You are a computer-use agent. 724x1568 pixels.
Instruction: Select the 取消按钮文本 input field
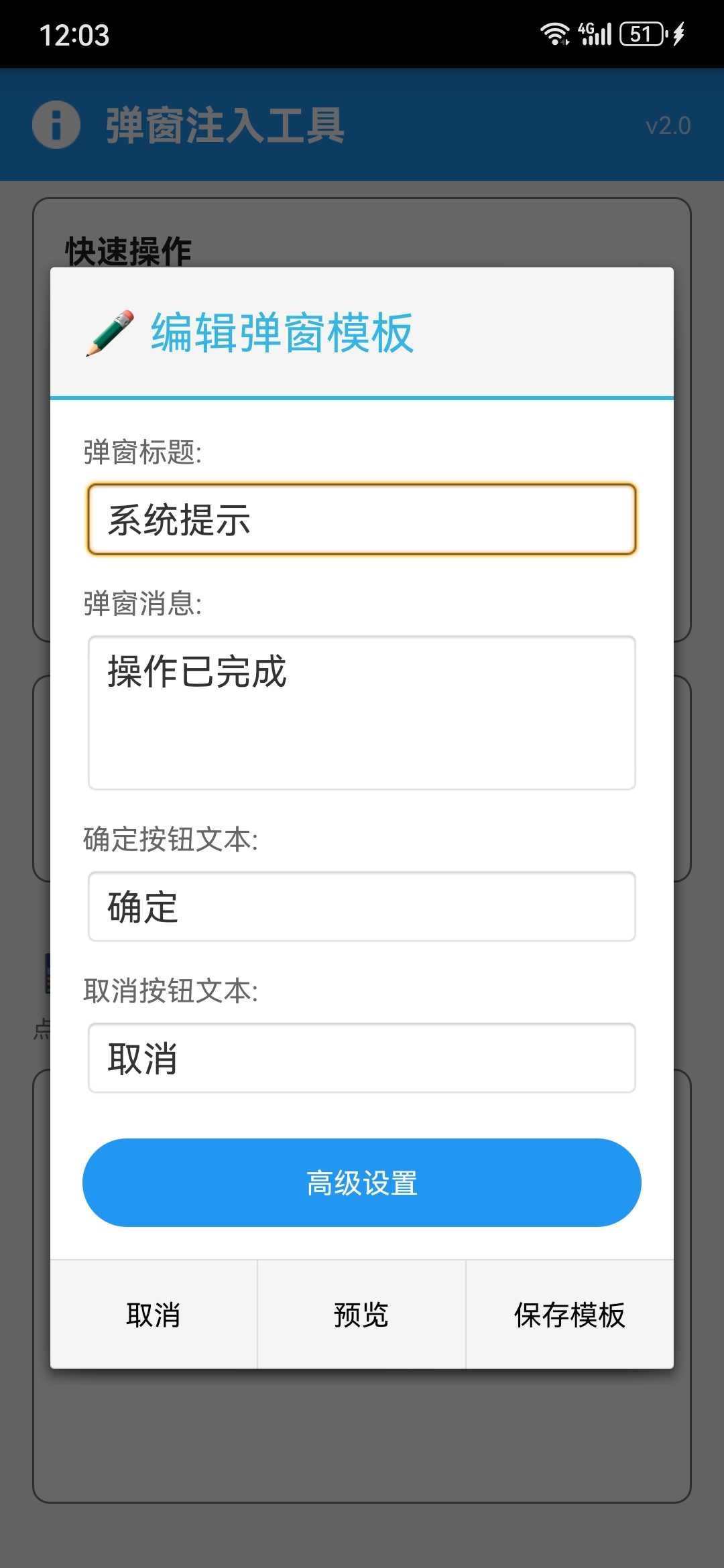point(362,1058)
